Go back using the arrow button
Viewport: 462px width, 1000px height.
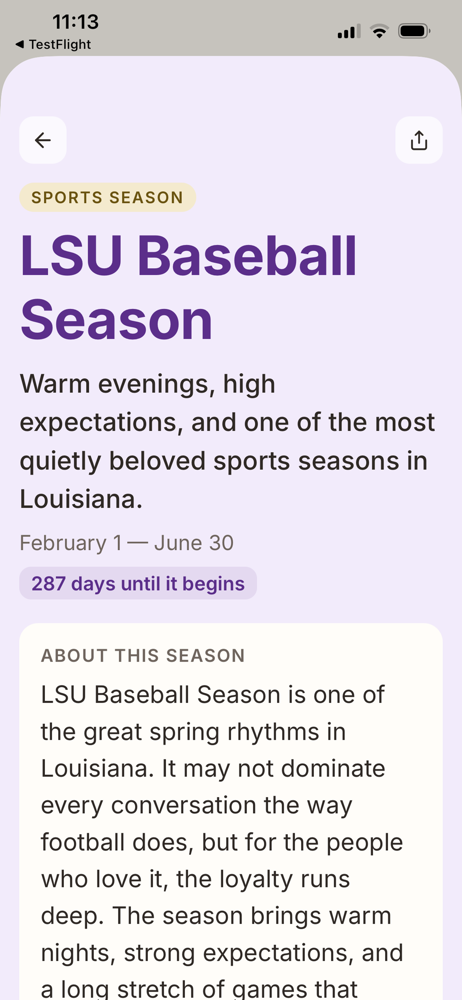click(x=43, y=140)
